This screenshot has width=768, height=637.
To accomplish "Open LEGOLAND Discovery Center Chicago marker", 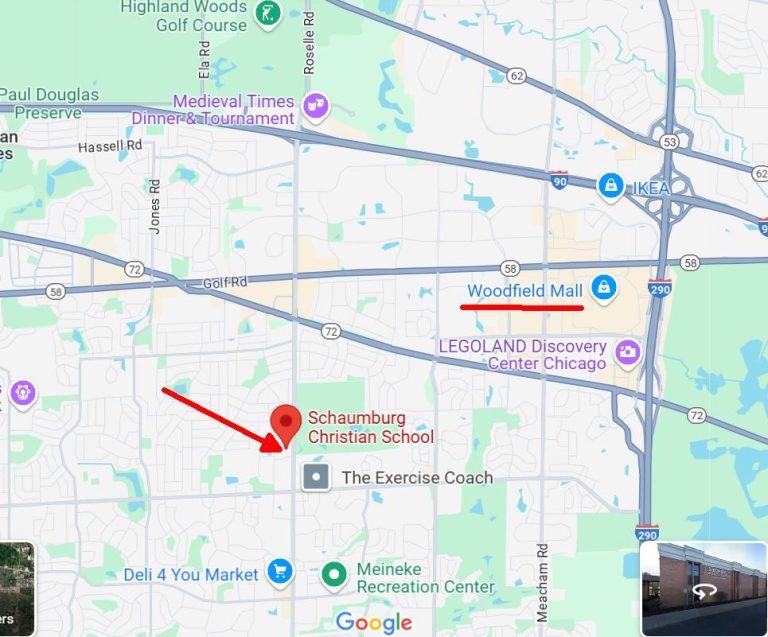I will pyautogui.click(x=628, y=351).
